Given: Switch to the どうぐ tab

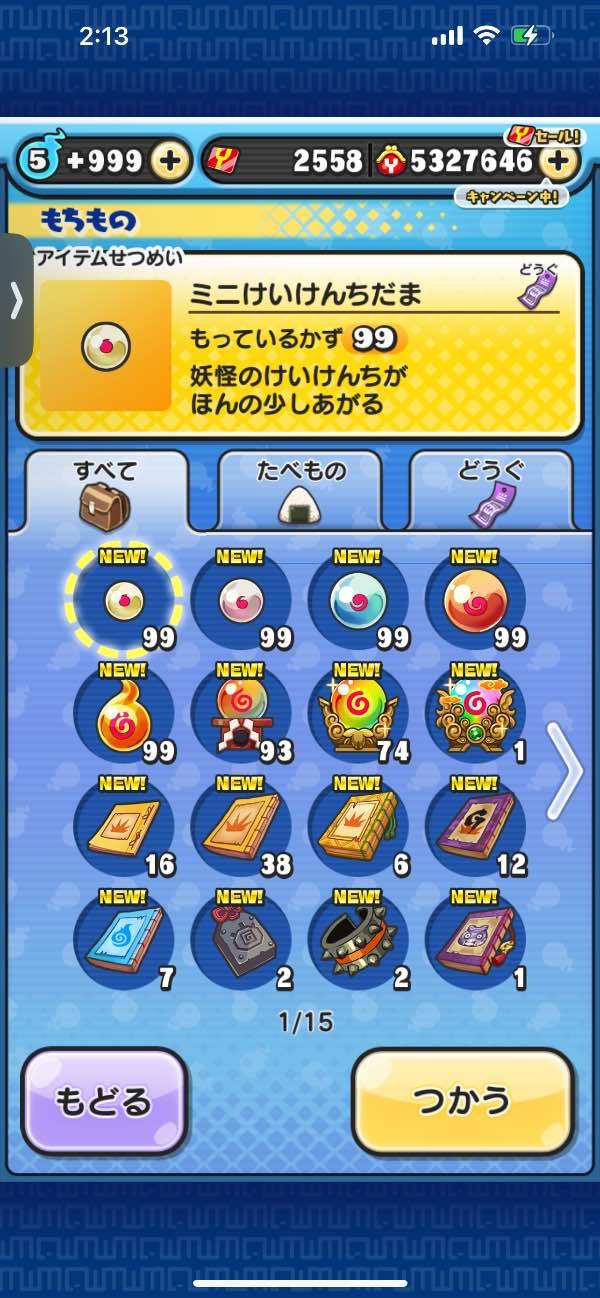Looking at the screenshot, I should pyautogui.click(x=491, y=489).
